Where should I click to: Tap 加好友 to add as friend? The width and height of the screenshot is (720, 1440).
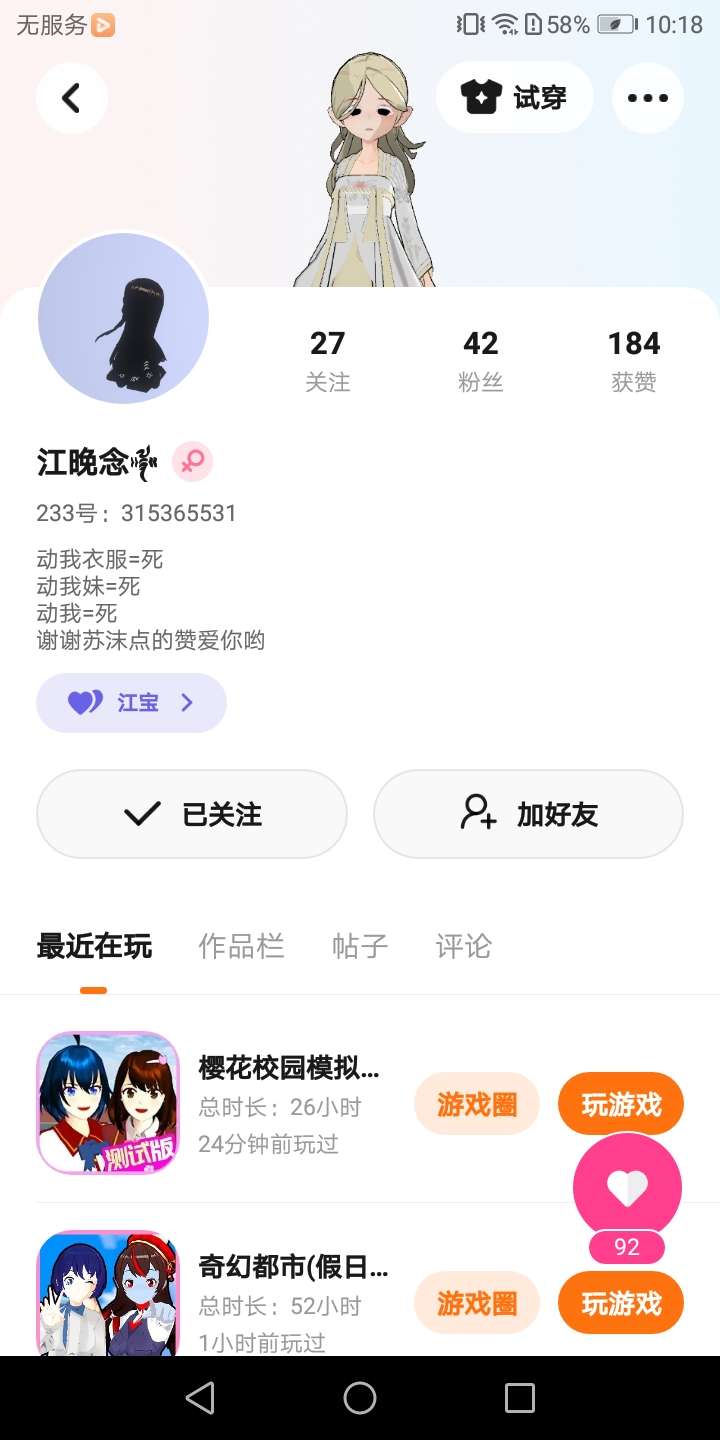point(528,814)
